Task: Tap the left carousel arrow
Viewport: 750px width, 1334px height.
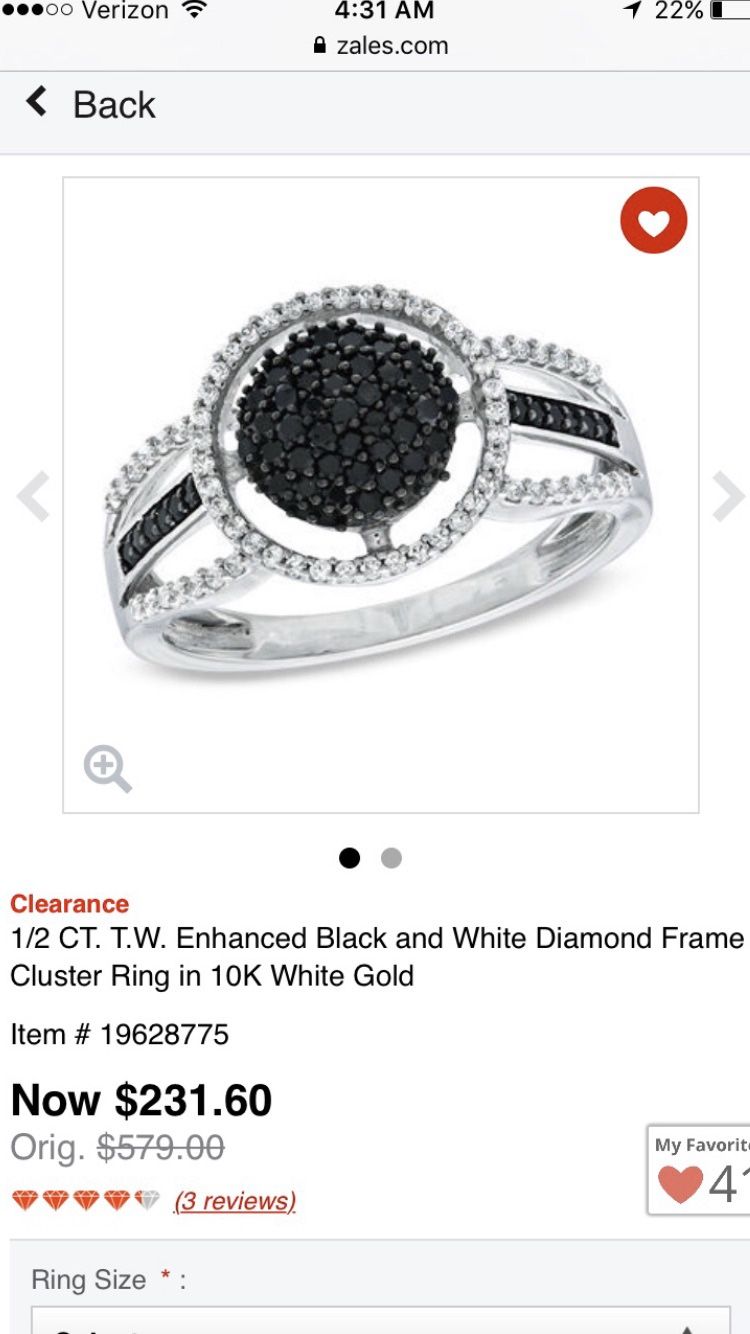Action: tap(33, 495)
